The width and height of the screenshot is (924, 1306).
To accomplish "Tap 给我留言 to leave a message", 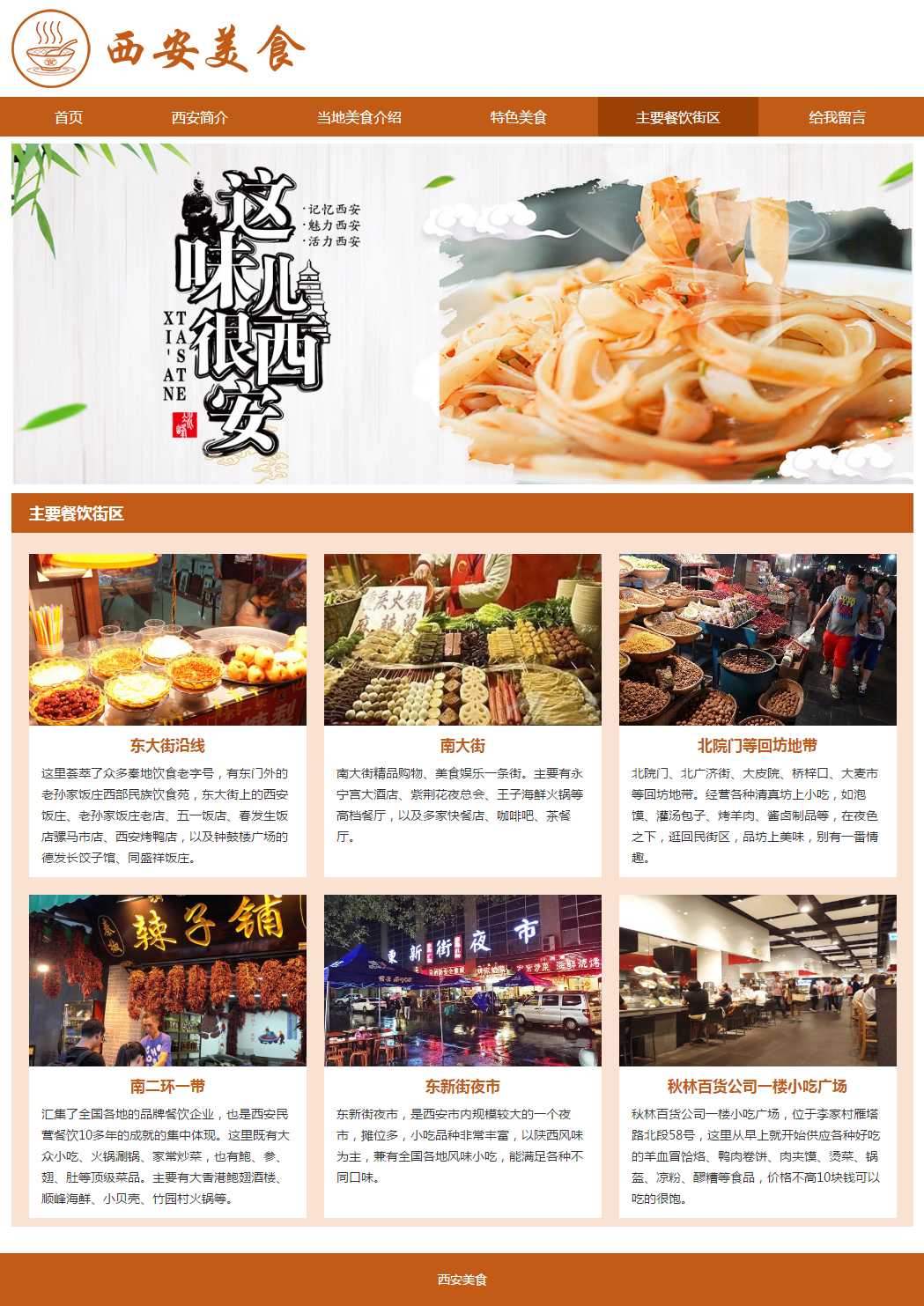I will [x=837, y=117].
